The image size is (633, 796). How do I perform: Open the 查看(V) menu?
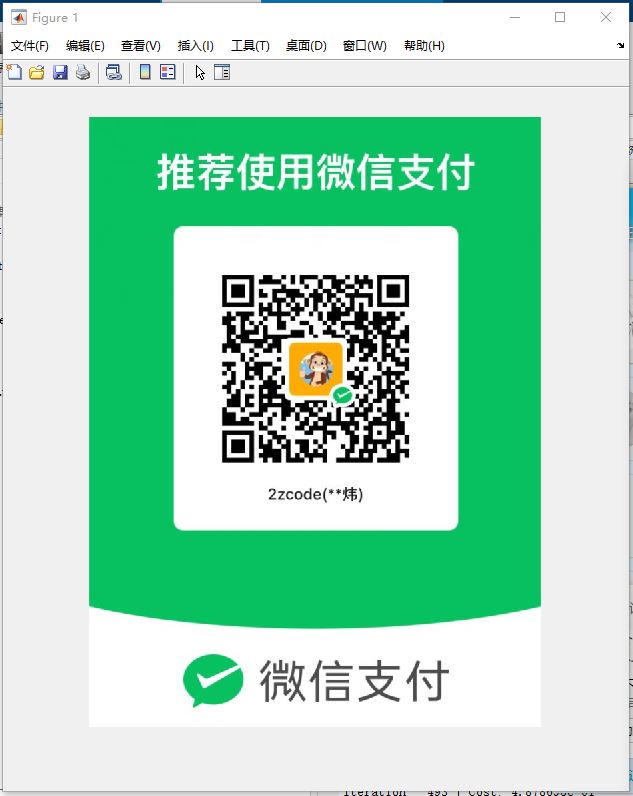click(140, 46)
